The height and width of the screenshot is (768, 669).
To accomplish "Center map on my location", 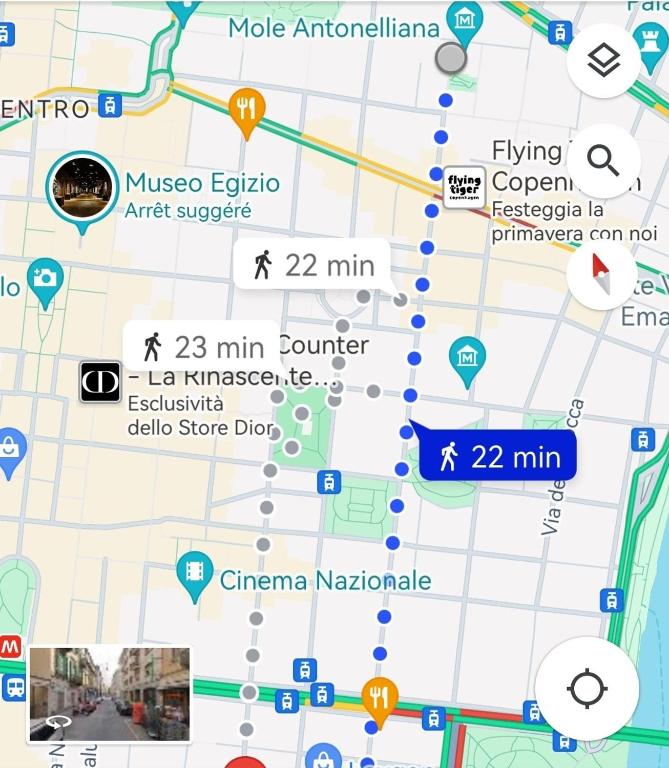I will point(587,689).
